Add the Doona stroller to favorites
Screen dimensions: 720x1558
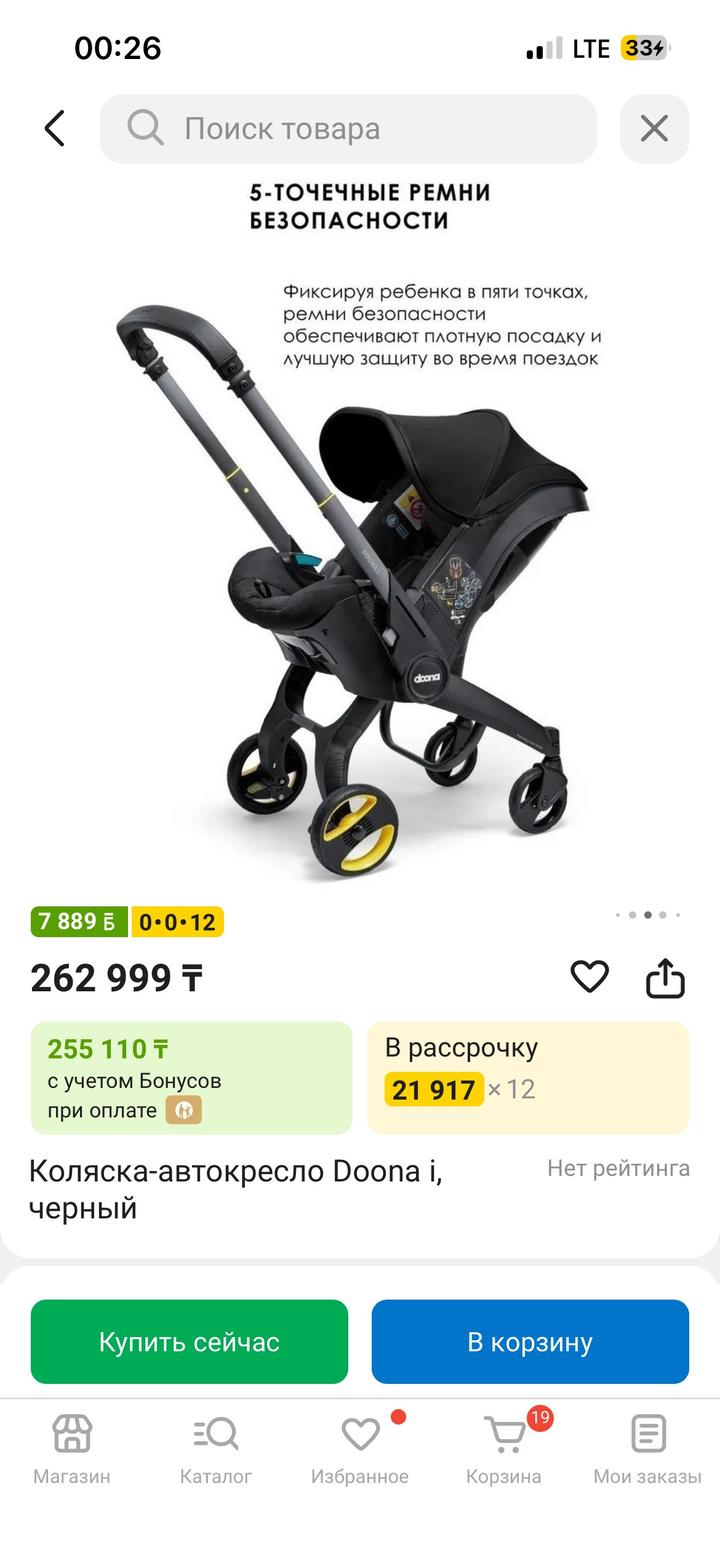(x=589, y=977)
